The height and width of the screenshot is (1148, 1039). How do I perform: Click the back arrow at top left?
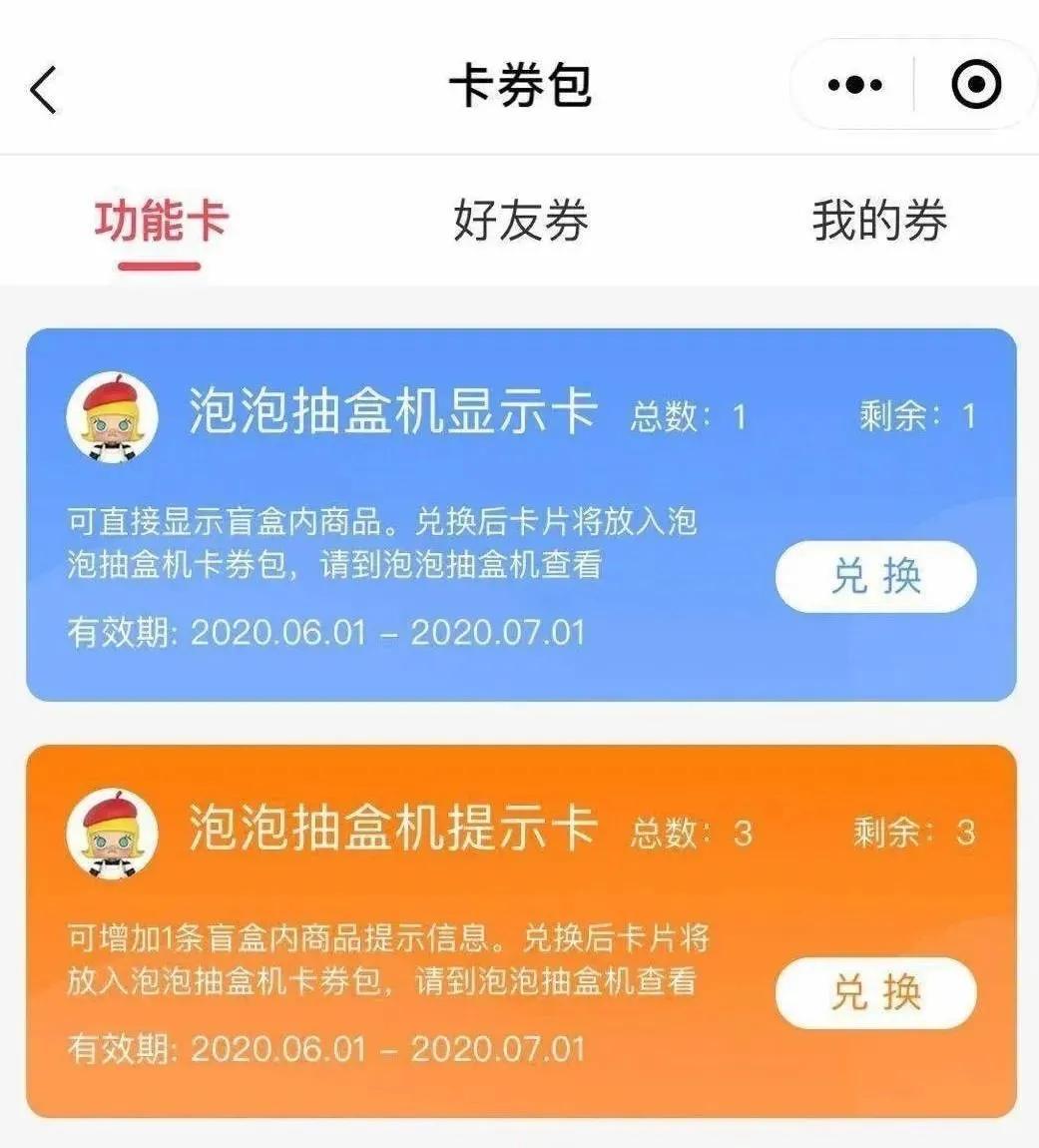pyautogui.click(x=40, y=88)
